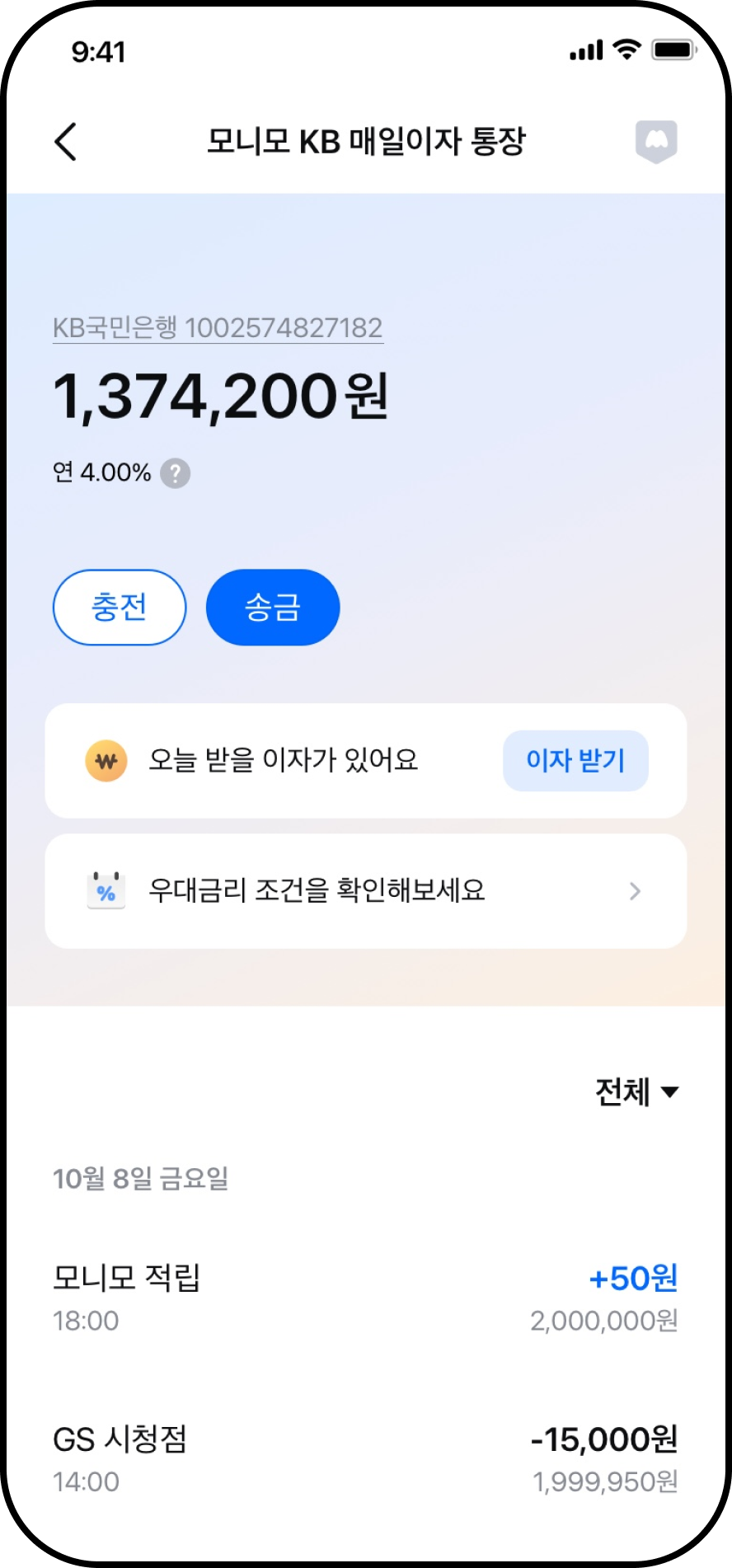Tap the 송금 button to send money

[x=273, y=608]
